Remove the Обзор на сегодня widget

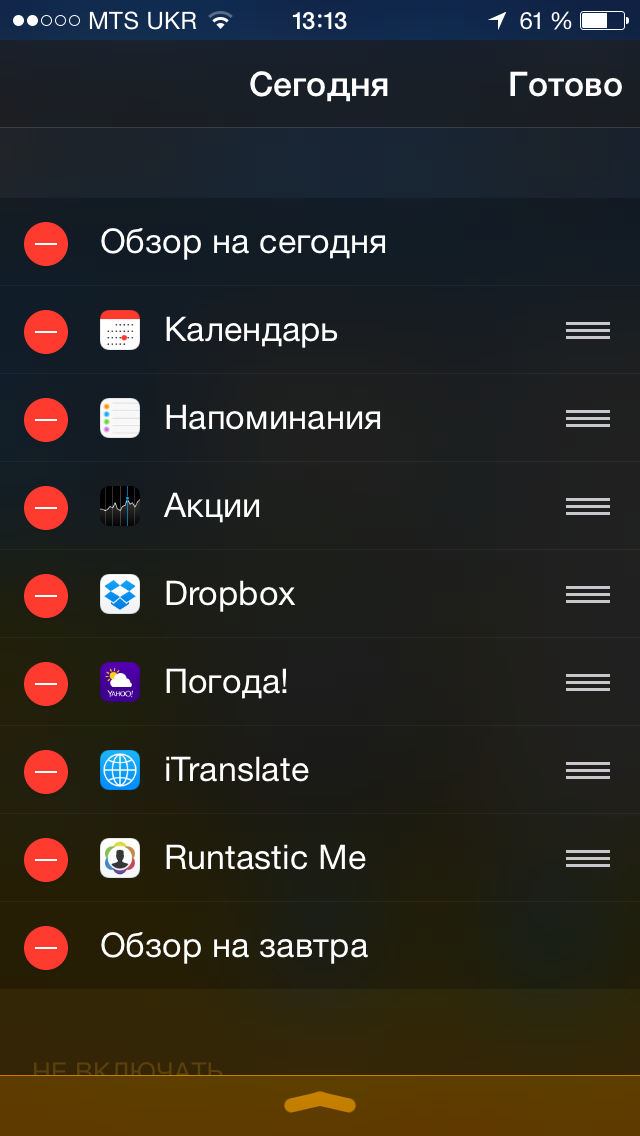(x=46, y=243)
